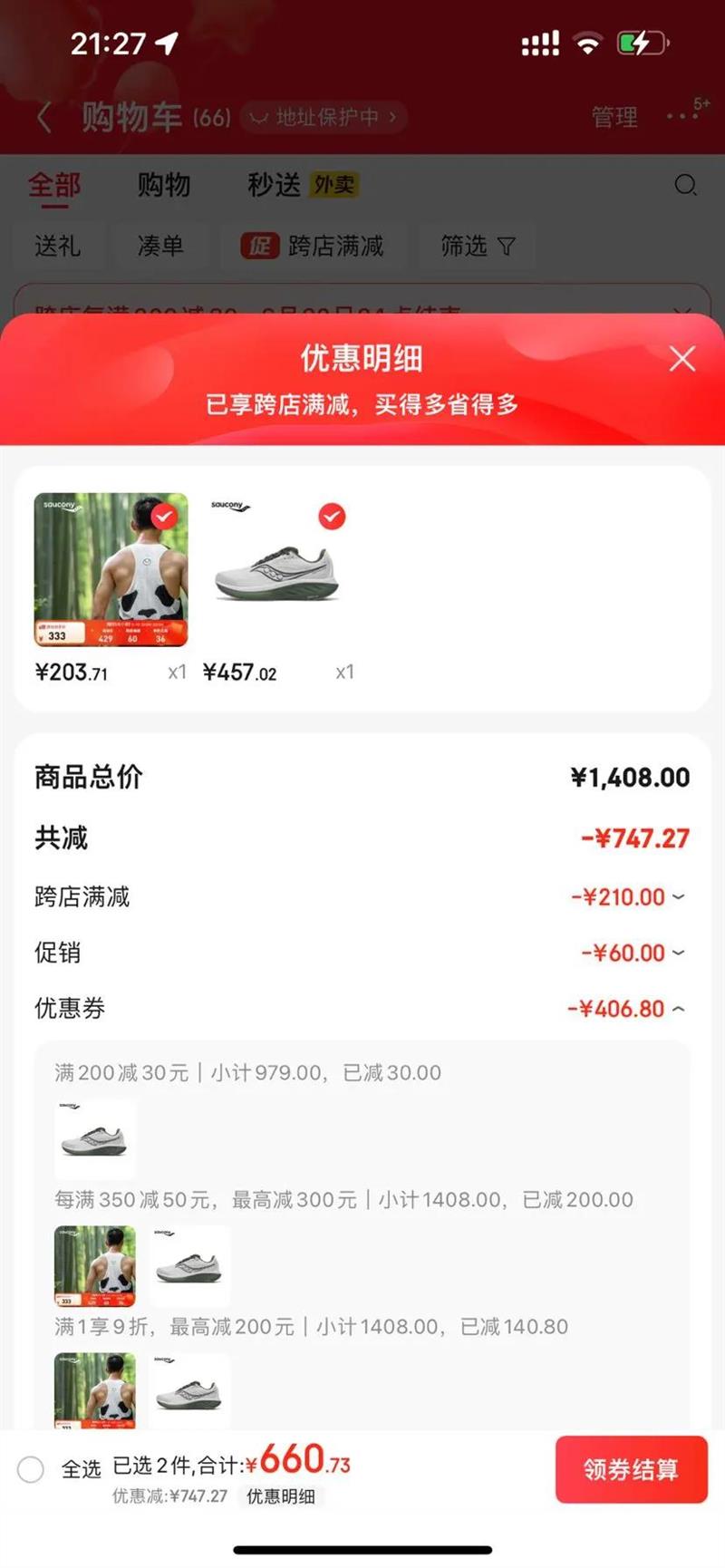Screen dimensions: 725x1568
Task: Tap 领券结算 to claim coupons and checkout
Action: 631,1469
